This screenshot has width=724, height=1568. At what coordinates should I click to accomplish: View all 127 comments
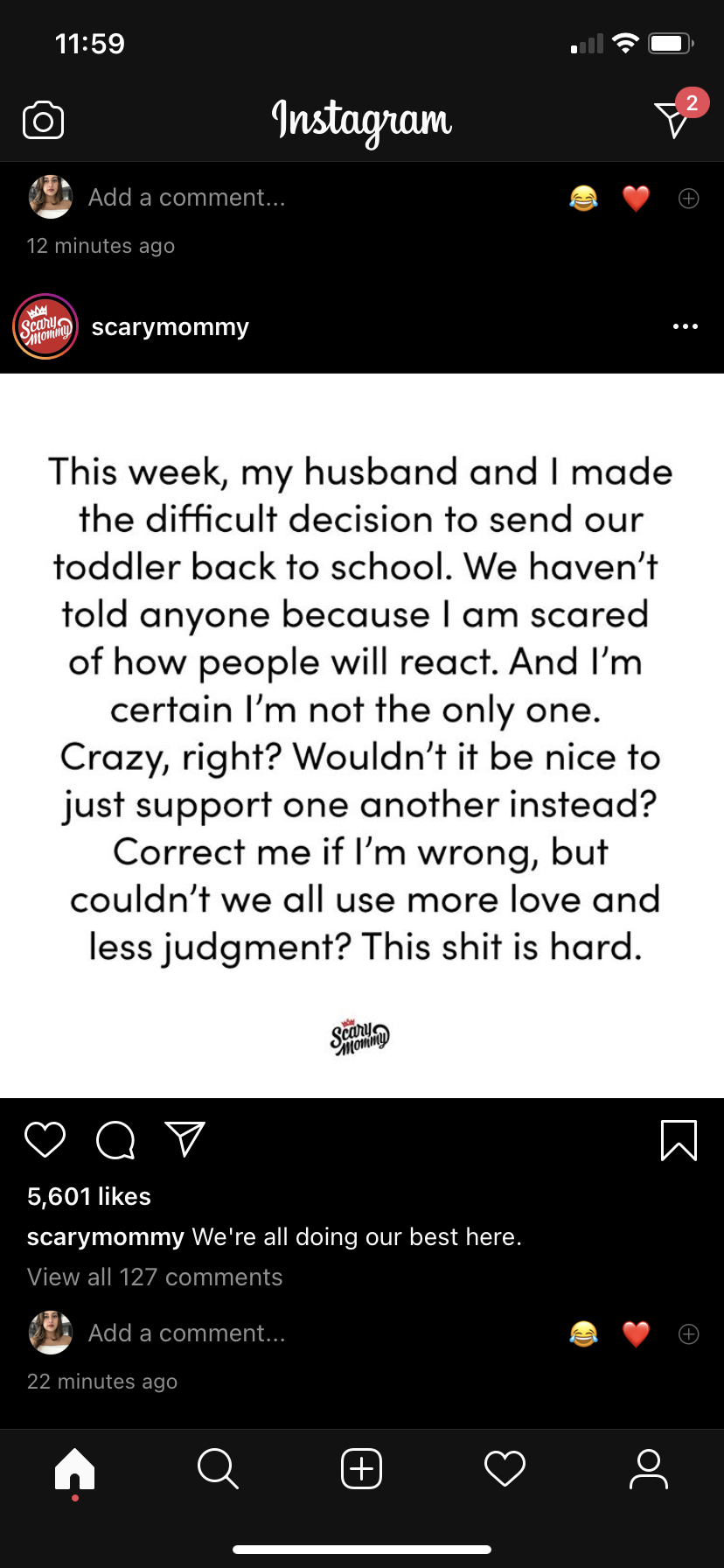pyautogui.click(x=155, y=1277)
